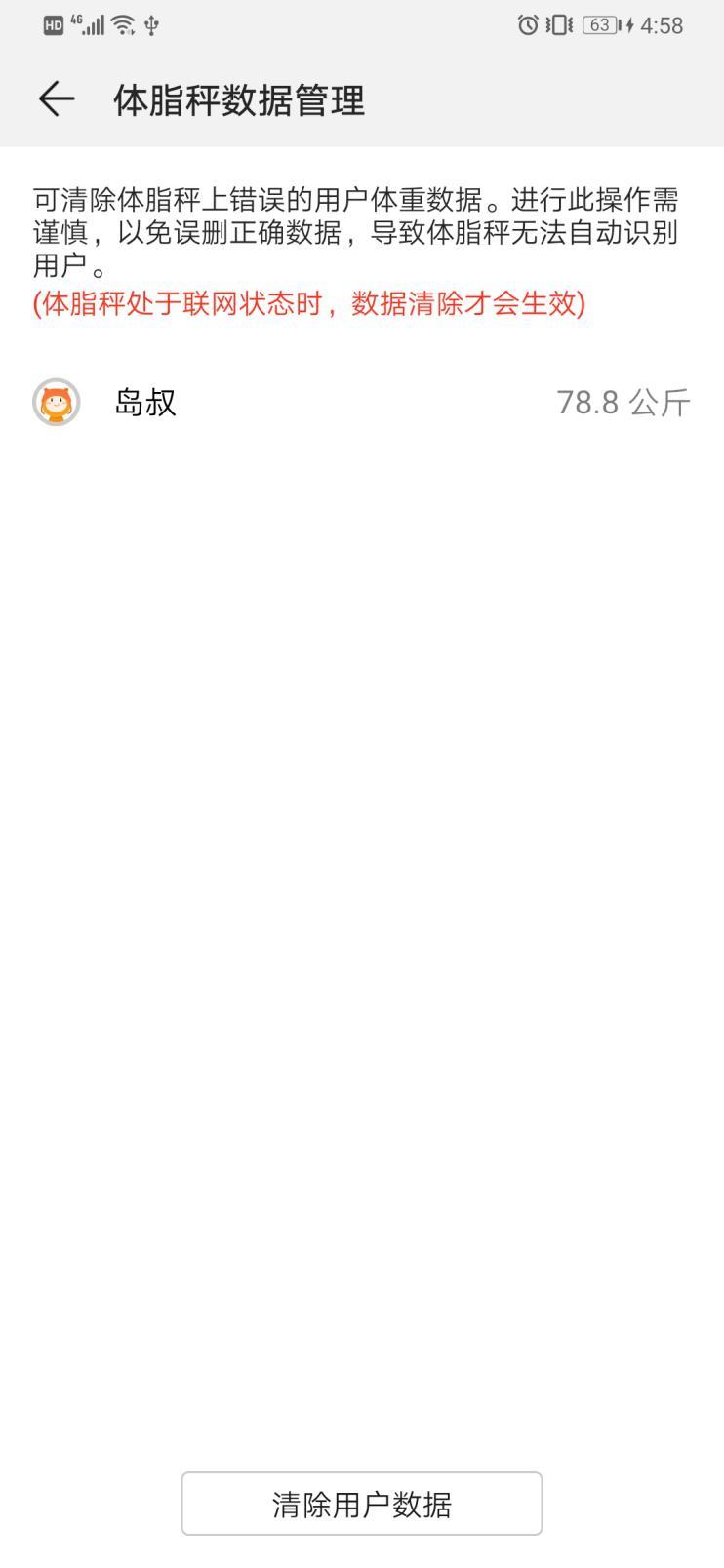
Task: Go back using the top-left arrow
Action: point(56,99)
